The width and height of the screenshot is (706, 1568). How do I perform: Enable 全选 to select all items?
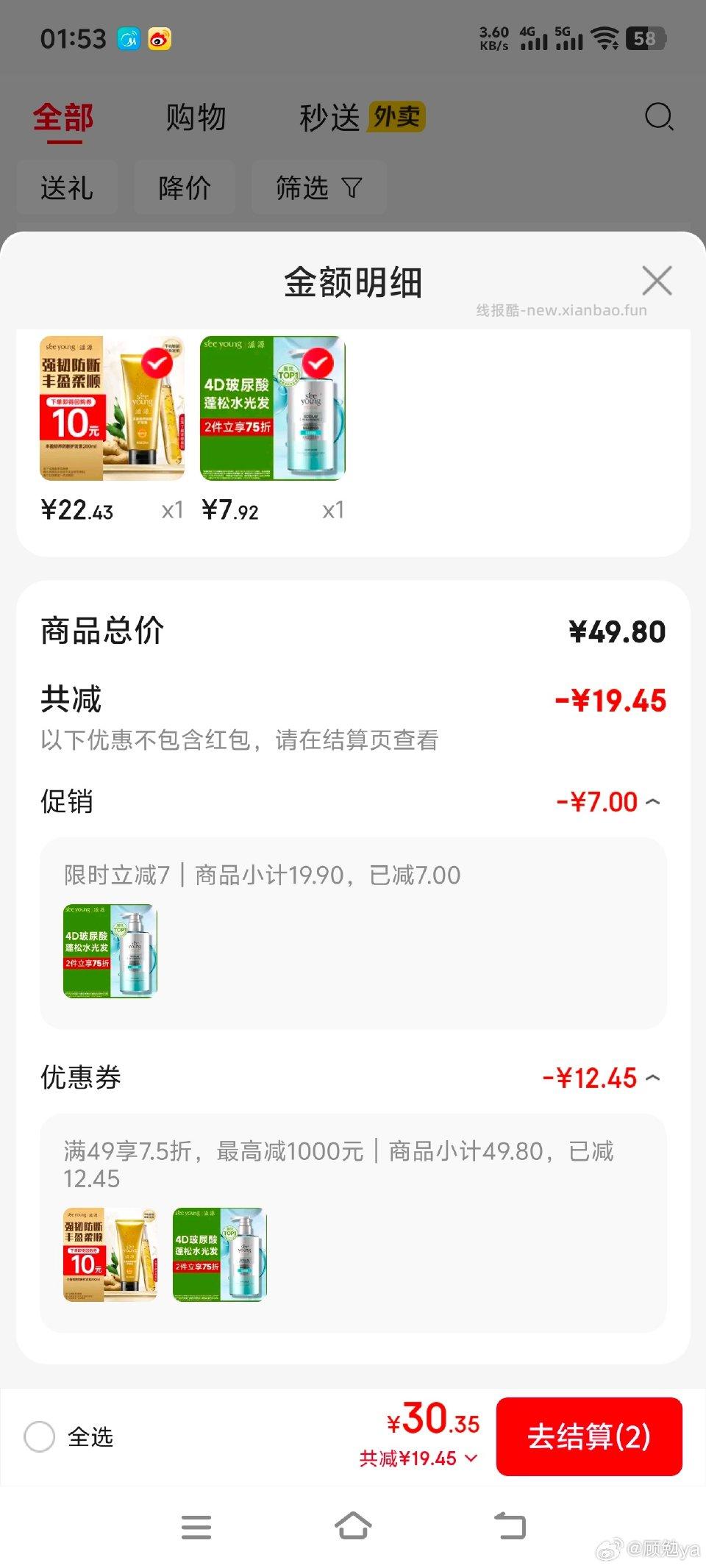(40, 1437)
